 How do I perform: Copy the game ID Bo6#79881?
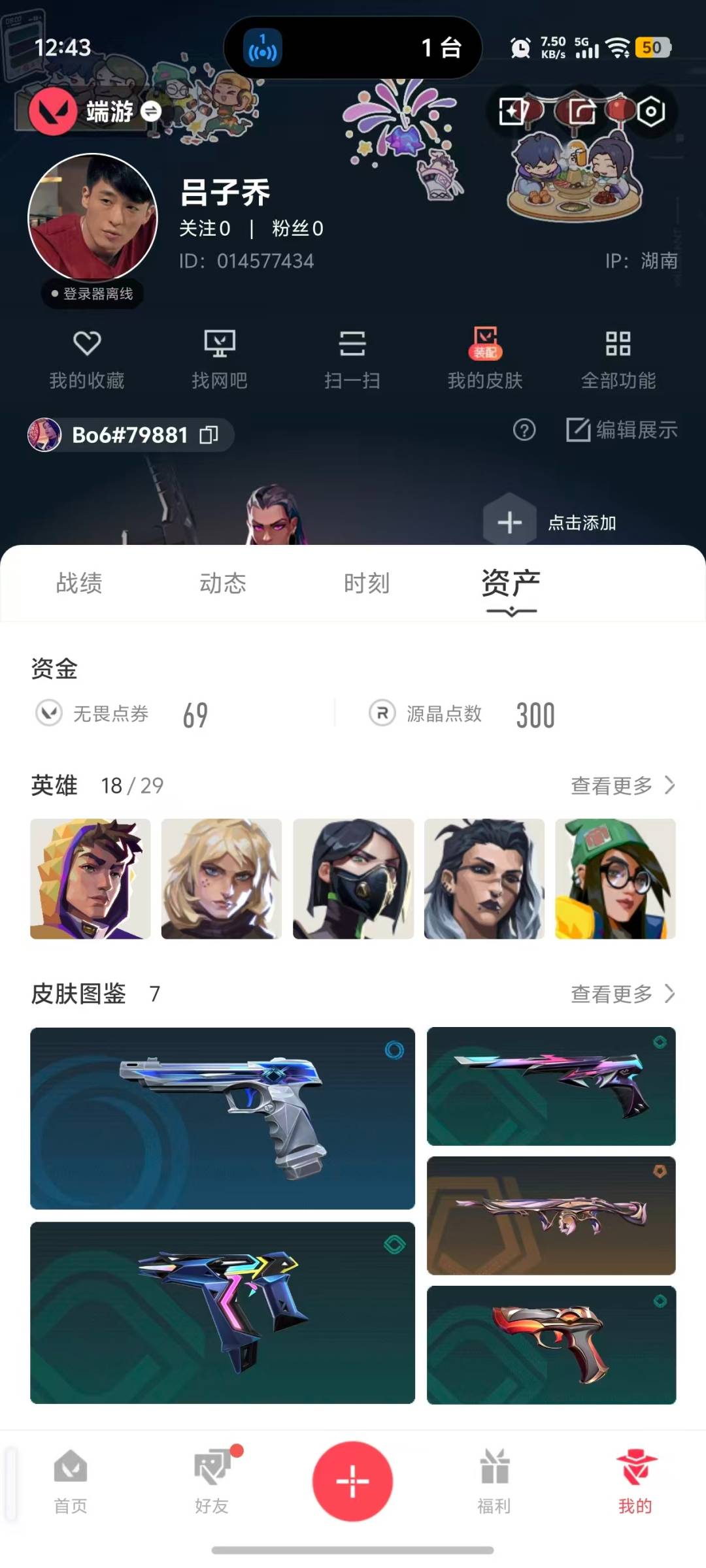209,435
